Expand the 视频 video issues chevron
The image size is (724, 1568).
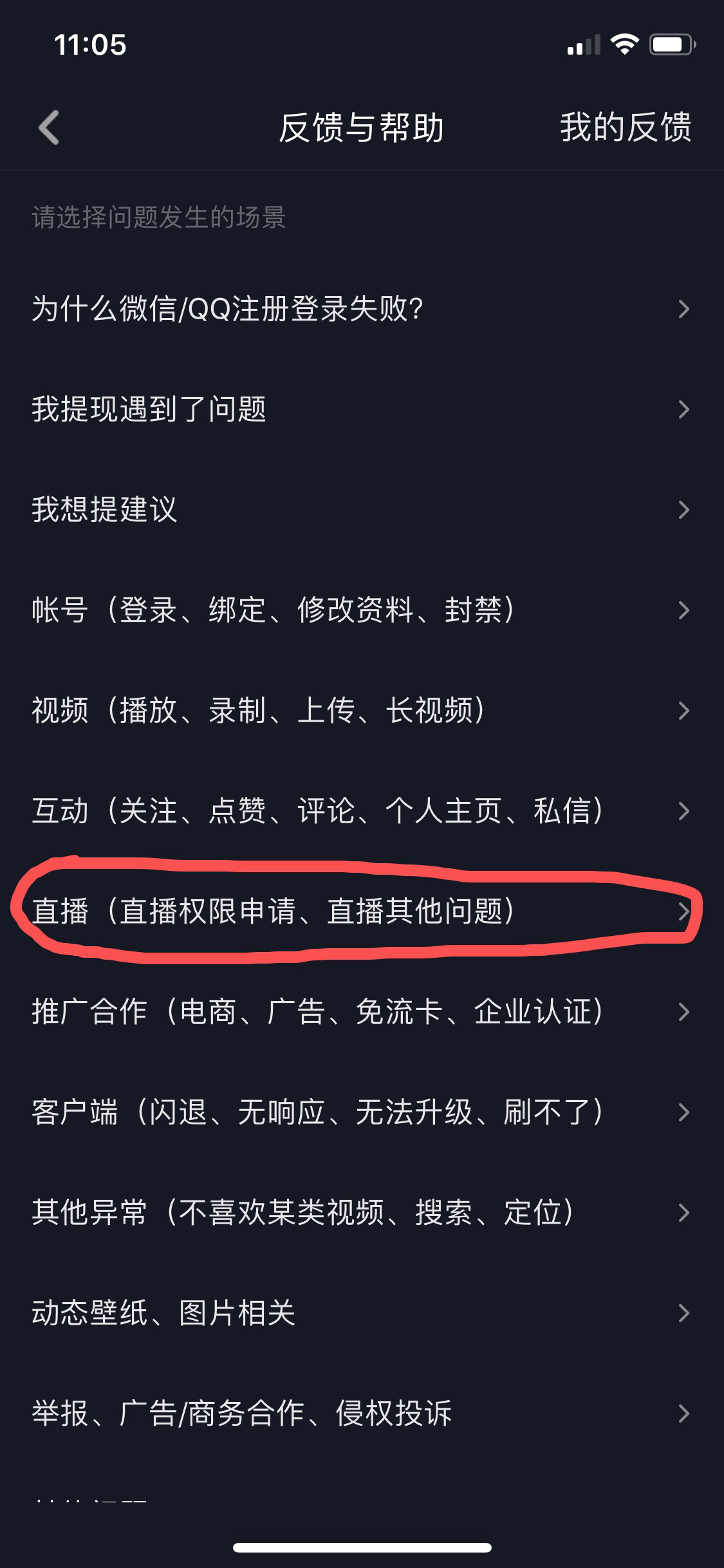point(684,711)
